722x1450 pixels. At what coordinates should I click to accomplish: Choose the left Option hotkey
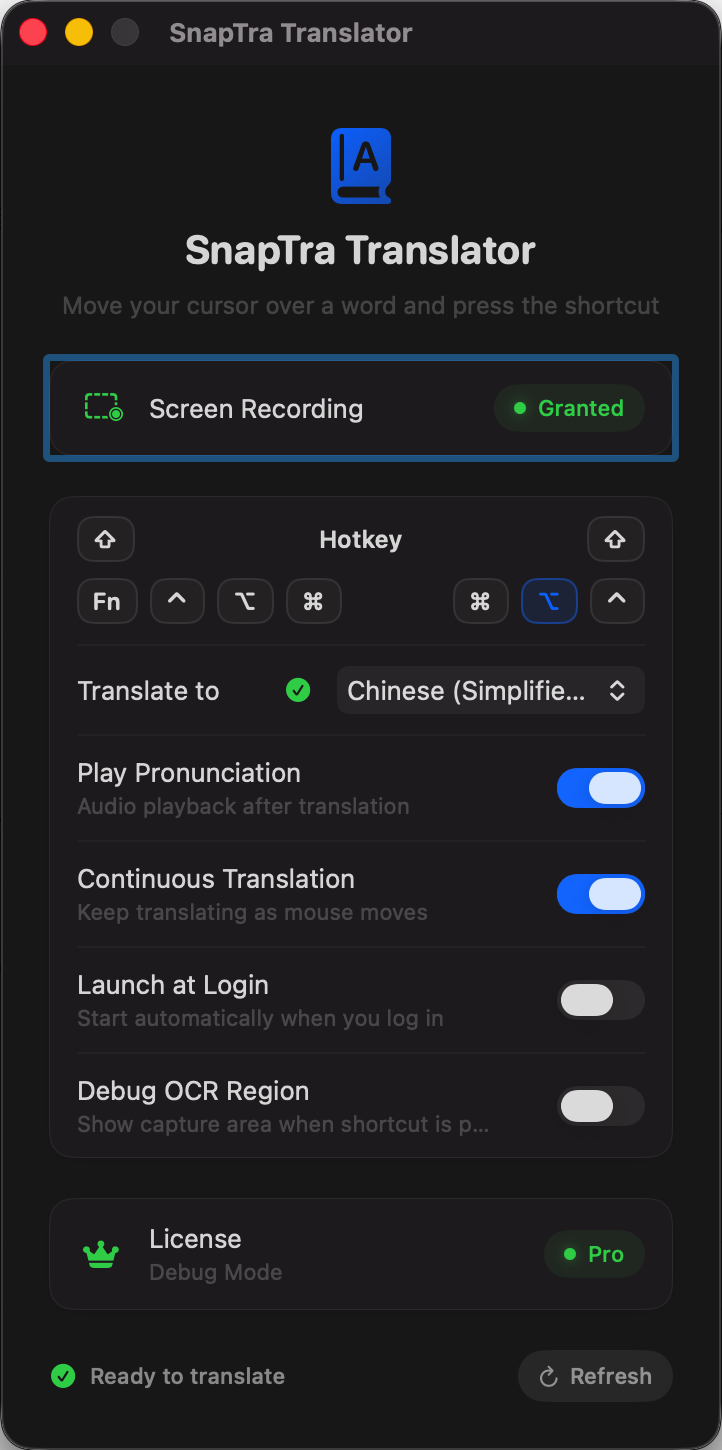coord(245,602)
